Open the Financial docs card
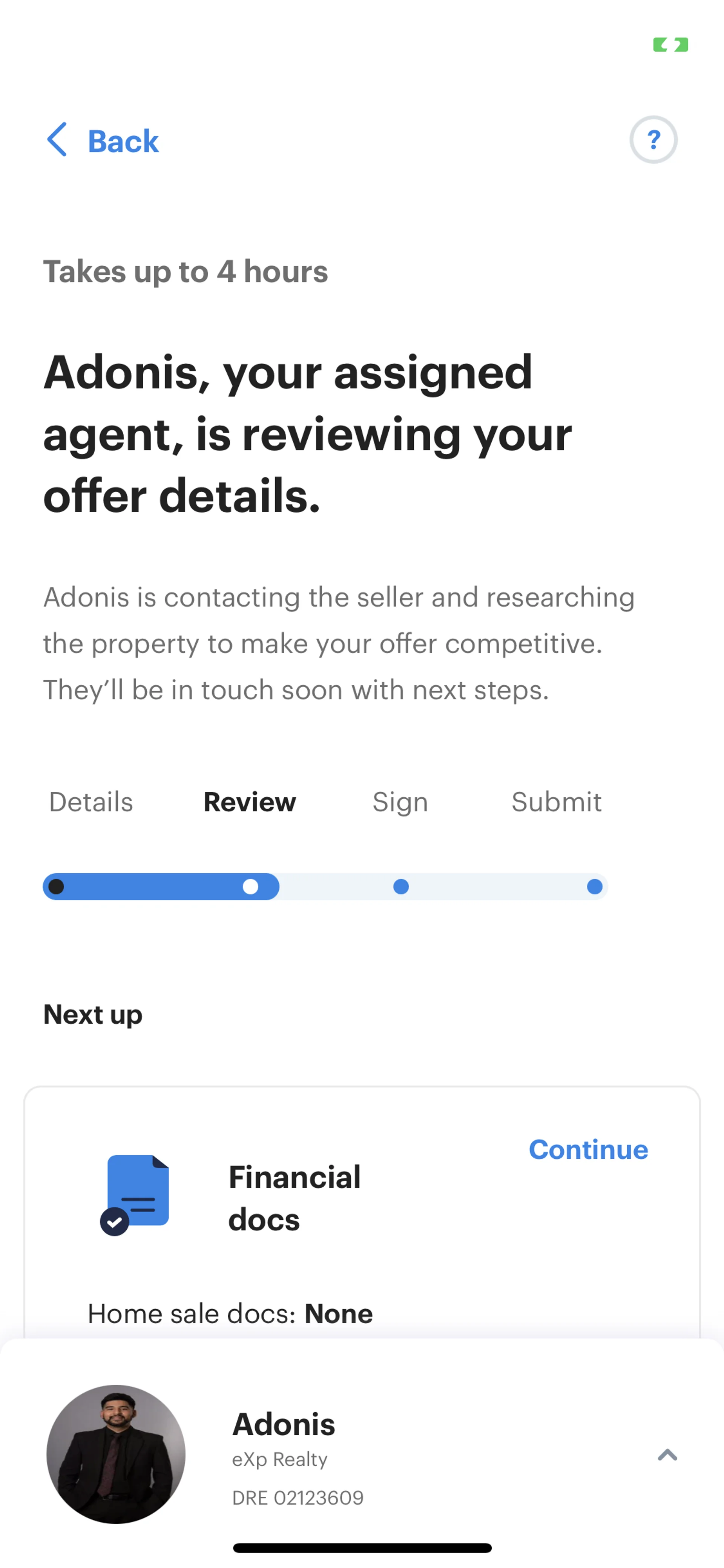Screen dimensions: 724x1568 point(295,1197)
